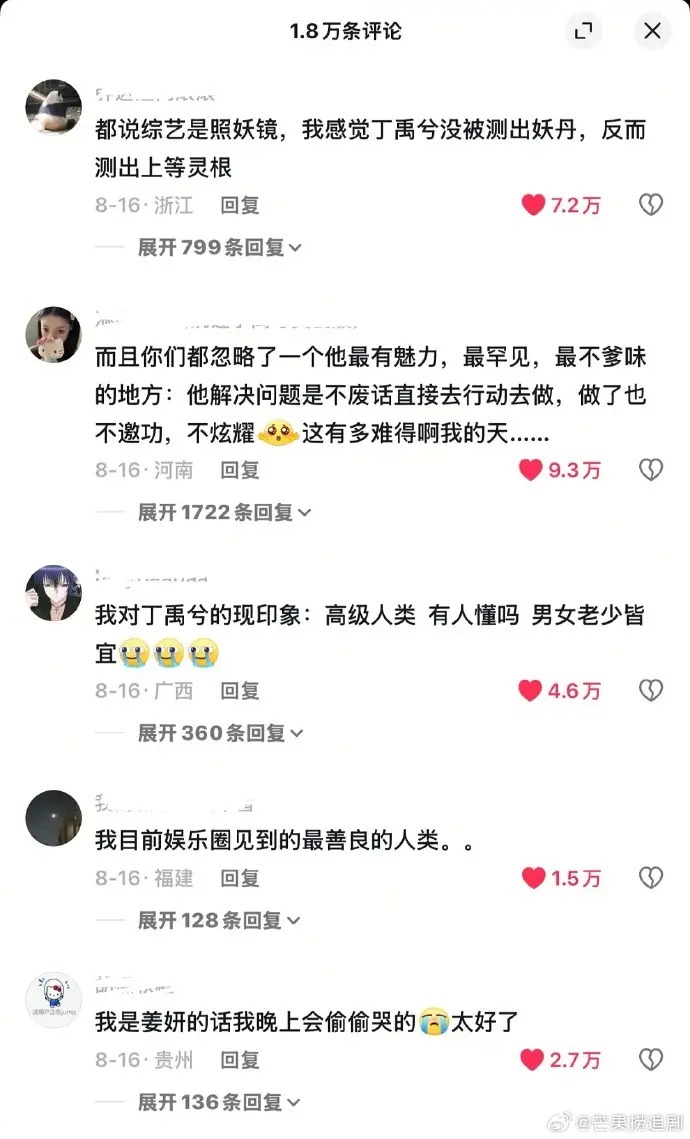Dislike the comment with 4.6万 likes
Image resolution: width=690 pixels, height=1139 pixels.
pyautogui.click(x=651, y=690)
